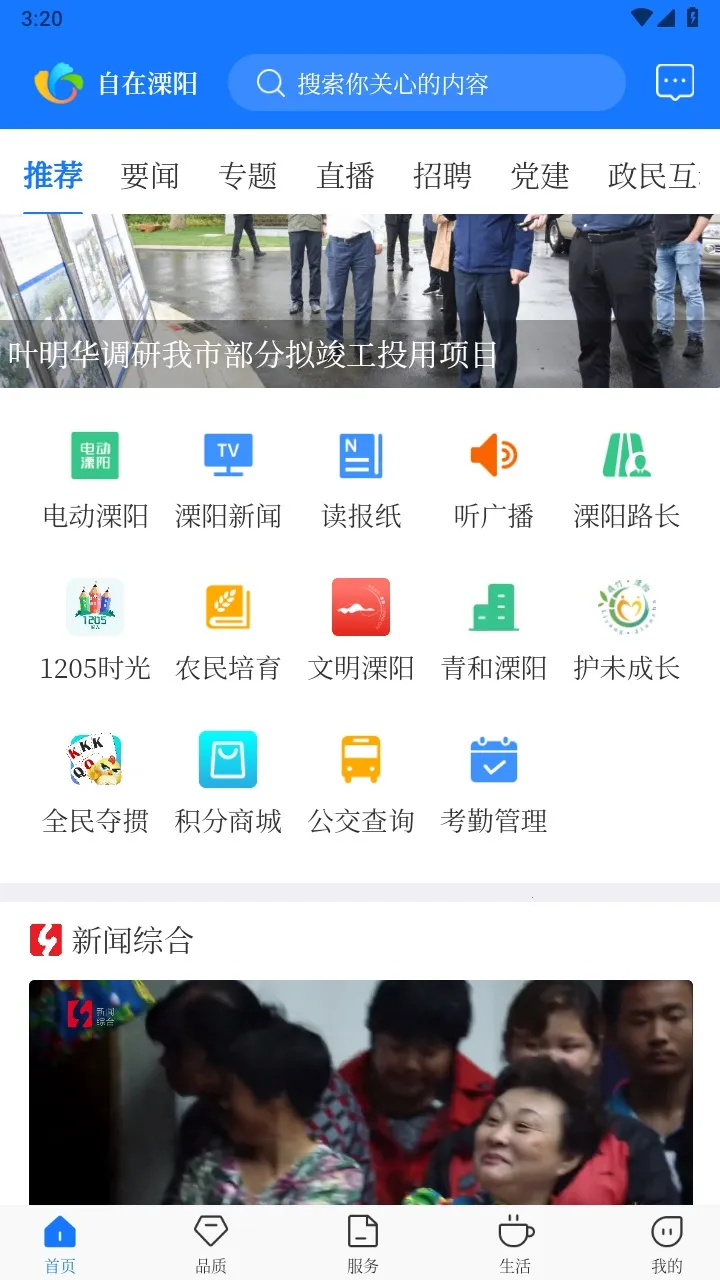Open the 直播 live tab
720x1280 pixels.
[x=347, y=176]
